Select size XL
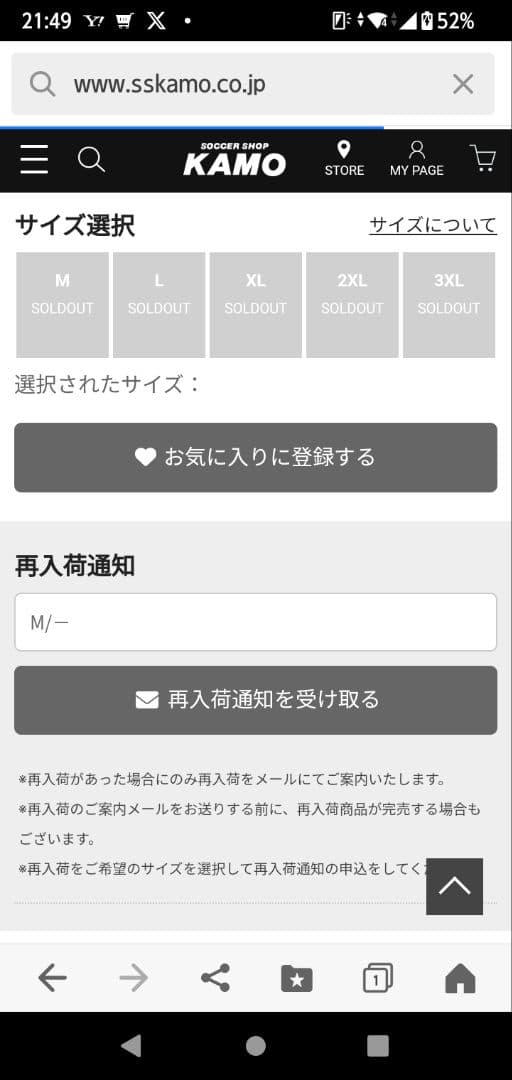This screenshot has height=1080, width=512. (x=256, y=305)
